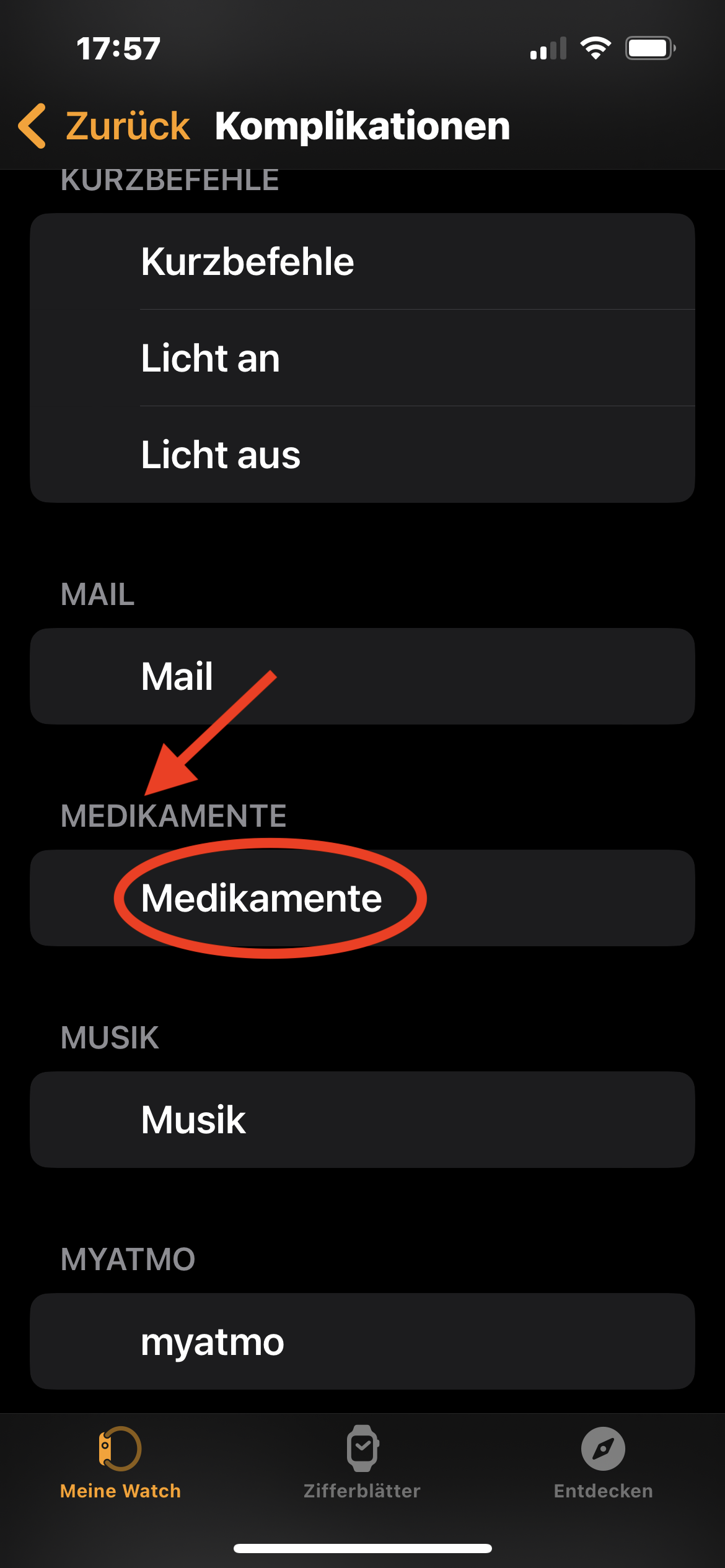Switch to the Meine Watch tab
This screenshot has width=725, height=1568.
click(120, 1463)
